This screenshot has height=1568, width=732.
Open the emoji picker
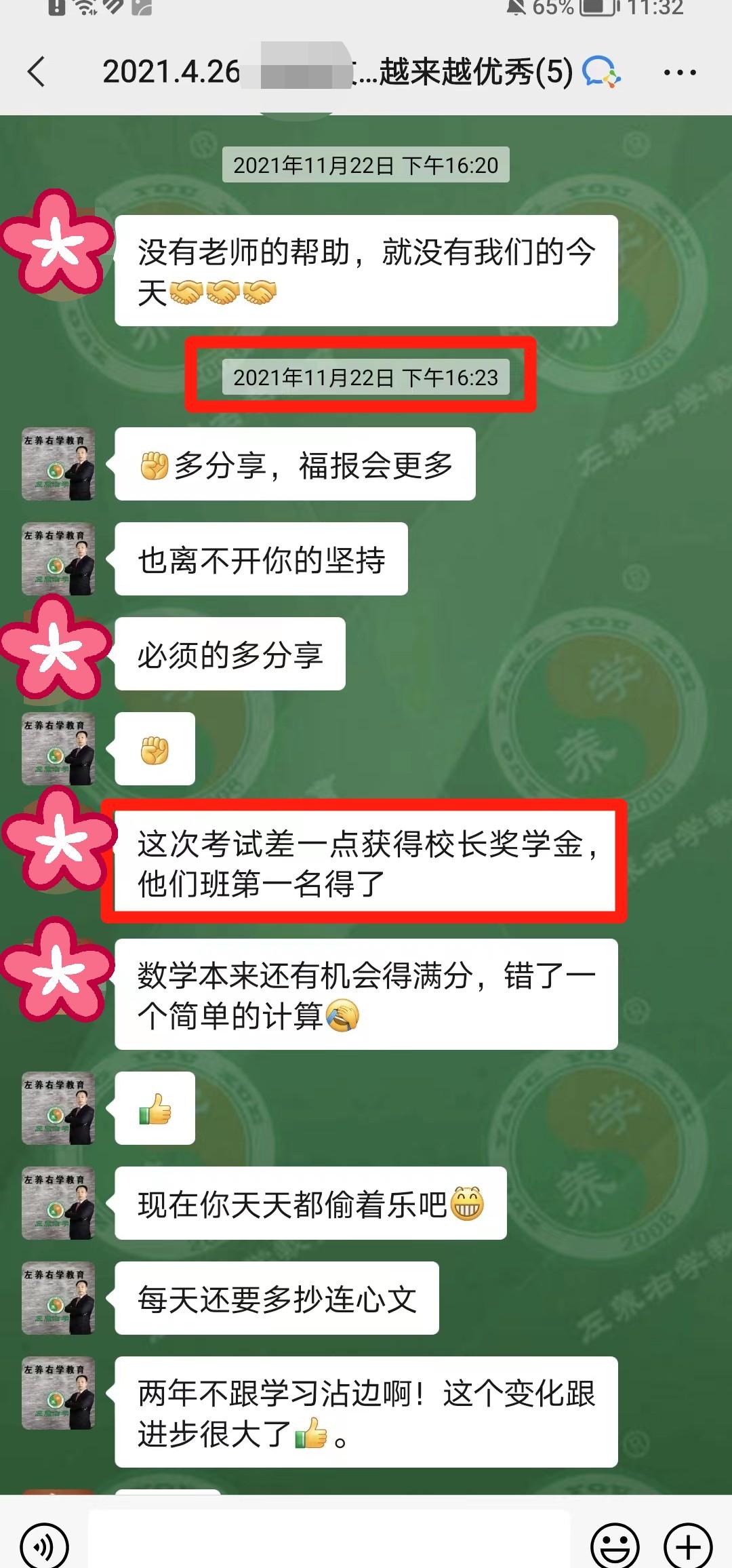tap(615, 1545)
